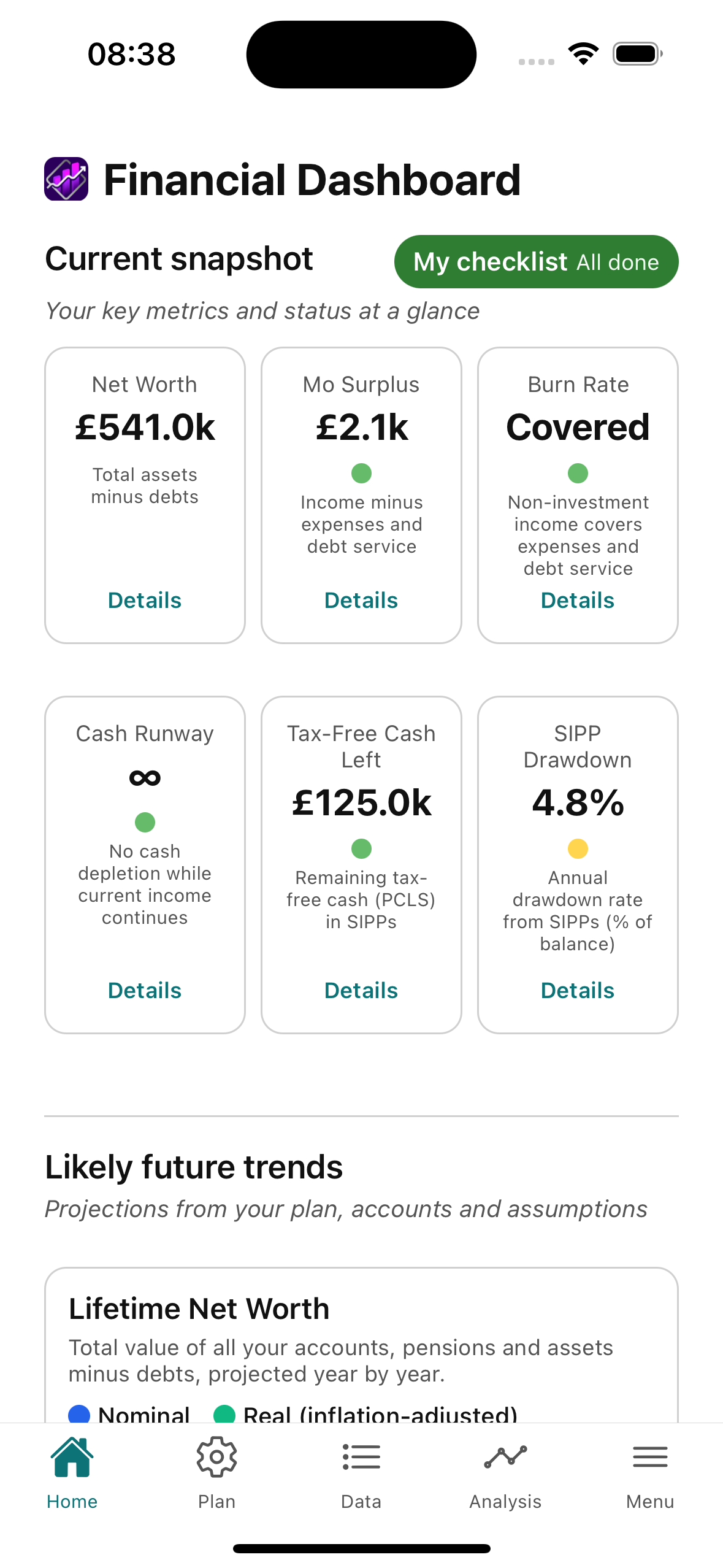Open Details on the Burn Rate card
This screenshot has height=1568, width=723.
click(x=577, y=600)
